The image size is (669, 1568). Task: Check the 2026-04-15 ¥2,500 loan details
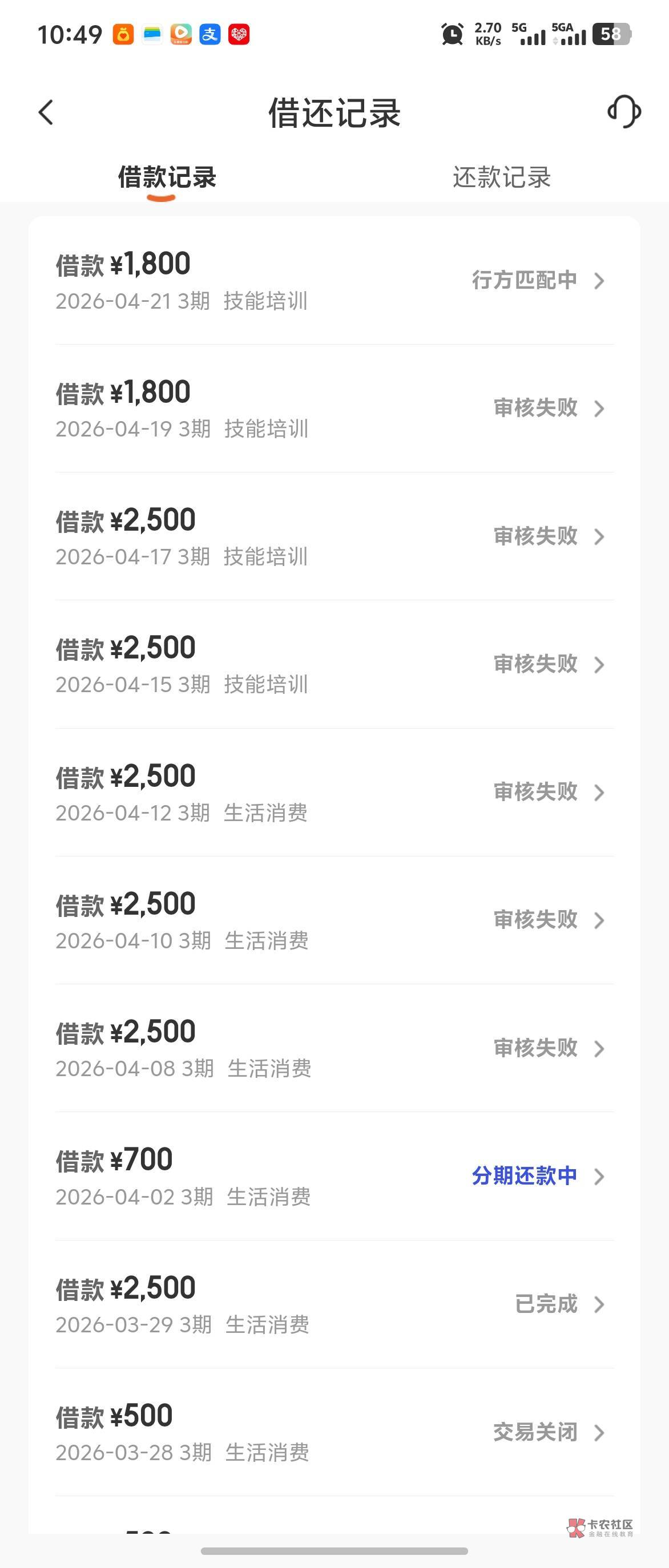(334, 664)
